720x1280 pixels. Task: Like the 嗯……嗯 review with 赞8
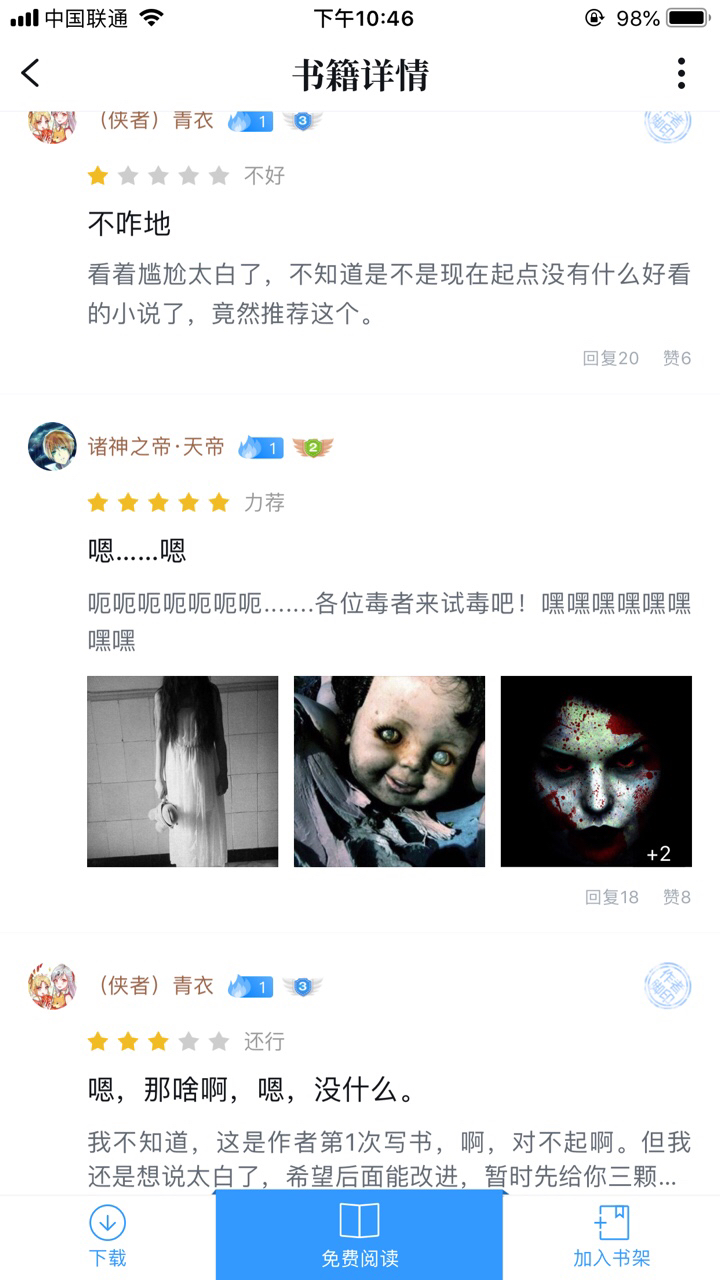pos(677,897)
